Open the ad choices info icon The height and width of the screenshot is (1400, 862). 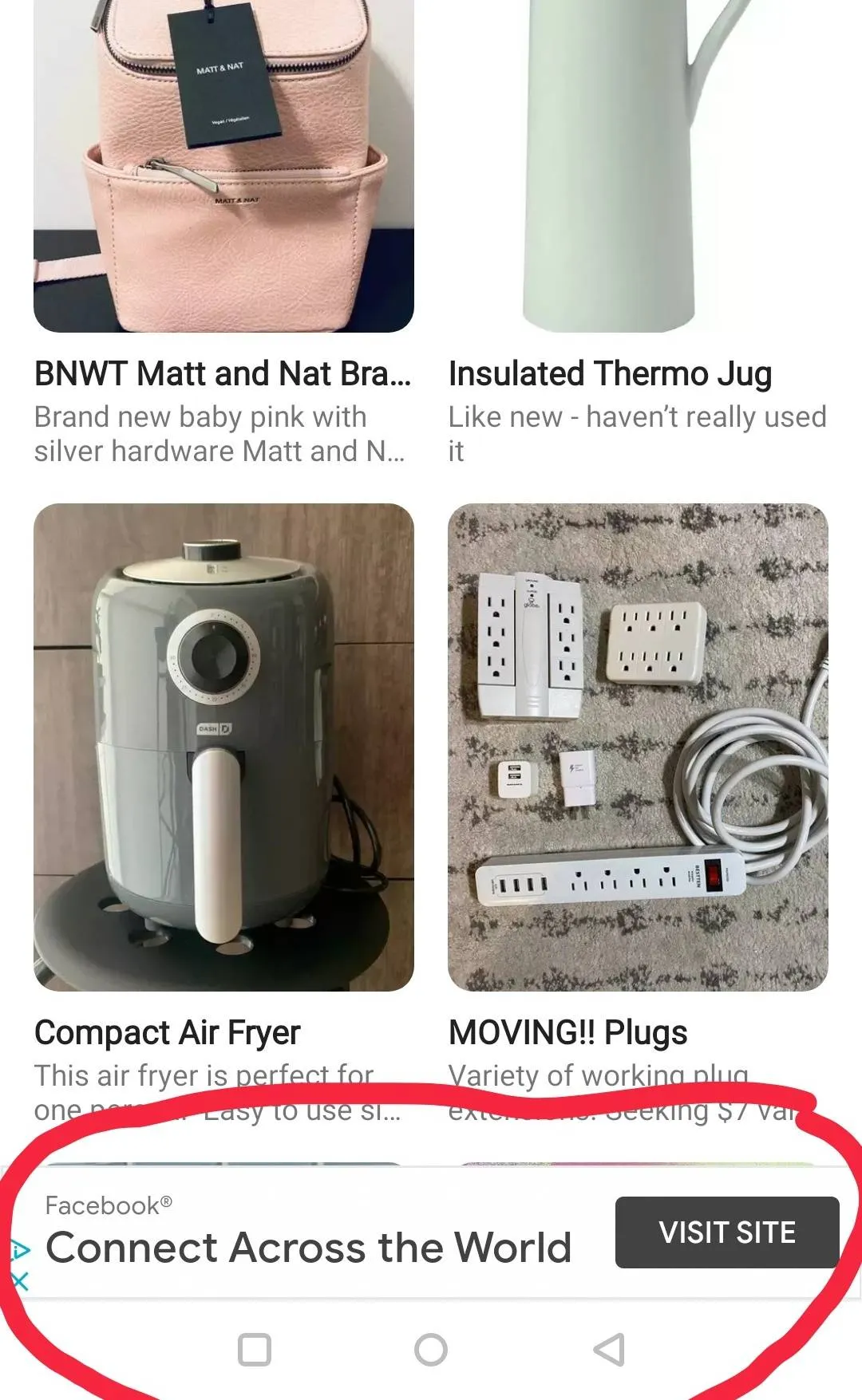tap(20, 1249)
